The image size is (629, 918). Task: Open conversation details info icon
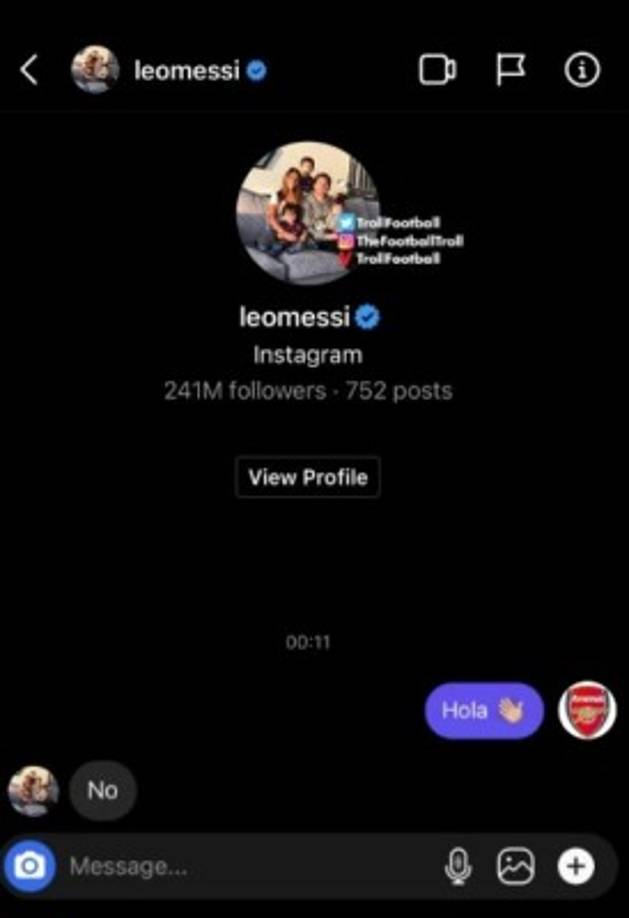tap(582, 70)
